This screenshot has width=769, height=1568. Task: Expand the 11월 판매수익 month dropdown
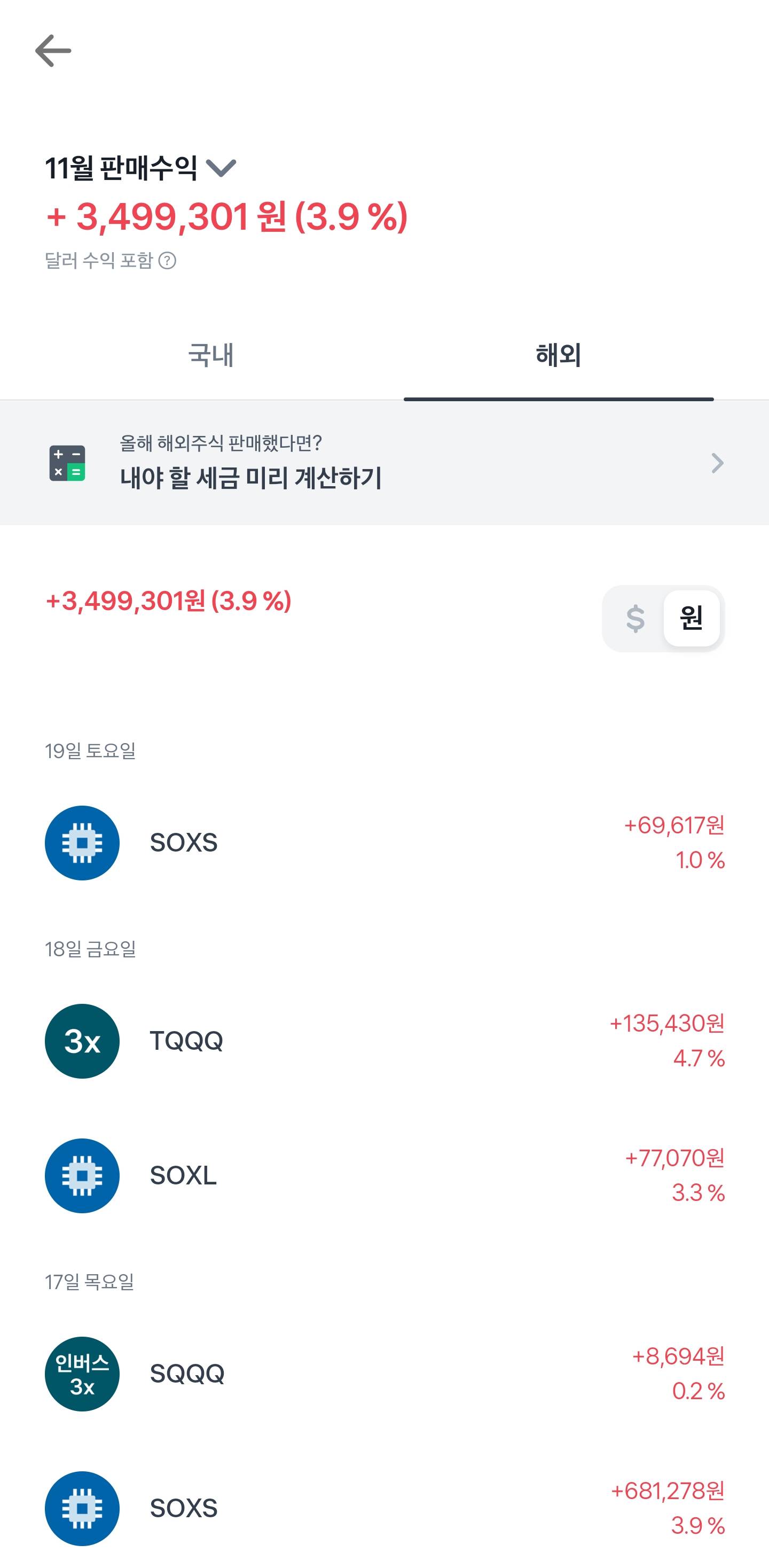pos(220,167)
